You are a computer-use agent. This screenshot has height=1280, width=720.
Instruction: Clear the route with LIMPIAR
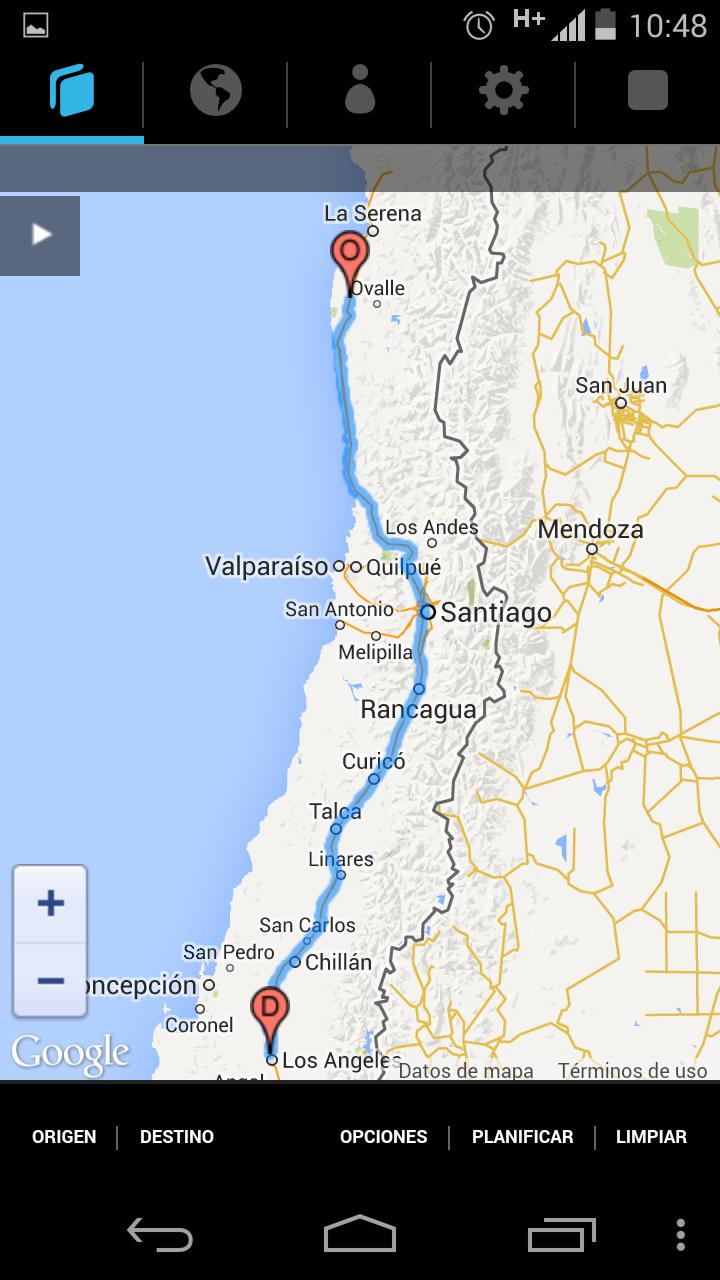pyautogui.click(x=651, y=1137)
